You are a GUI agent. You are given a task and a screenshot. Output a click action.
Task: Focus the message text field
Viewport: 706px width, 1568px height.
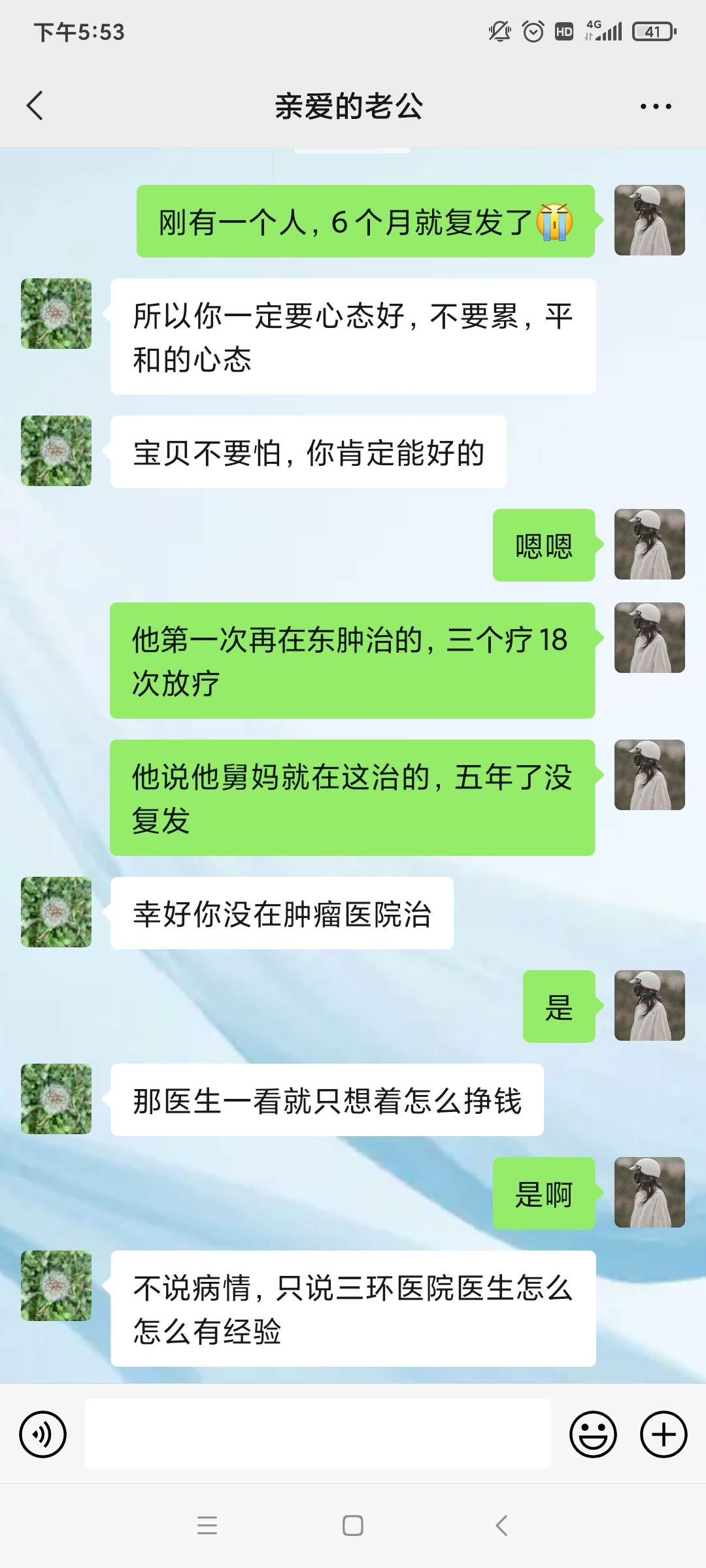coord(318,1433)
